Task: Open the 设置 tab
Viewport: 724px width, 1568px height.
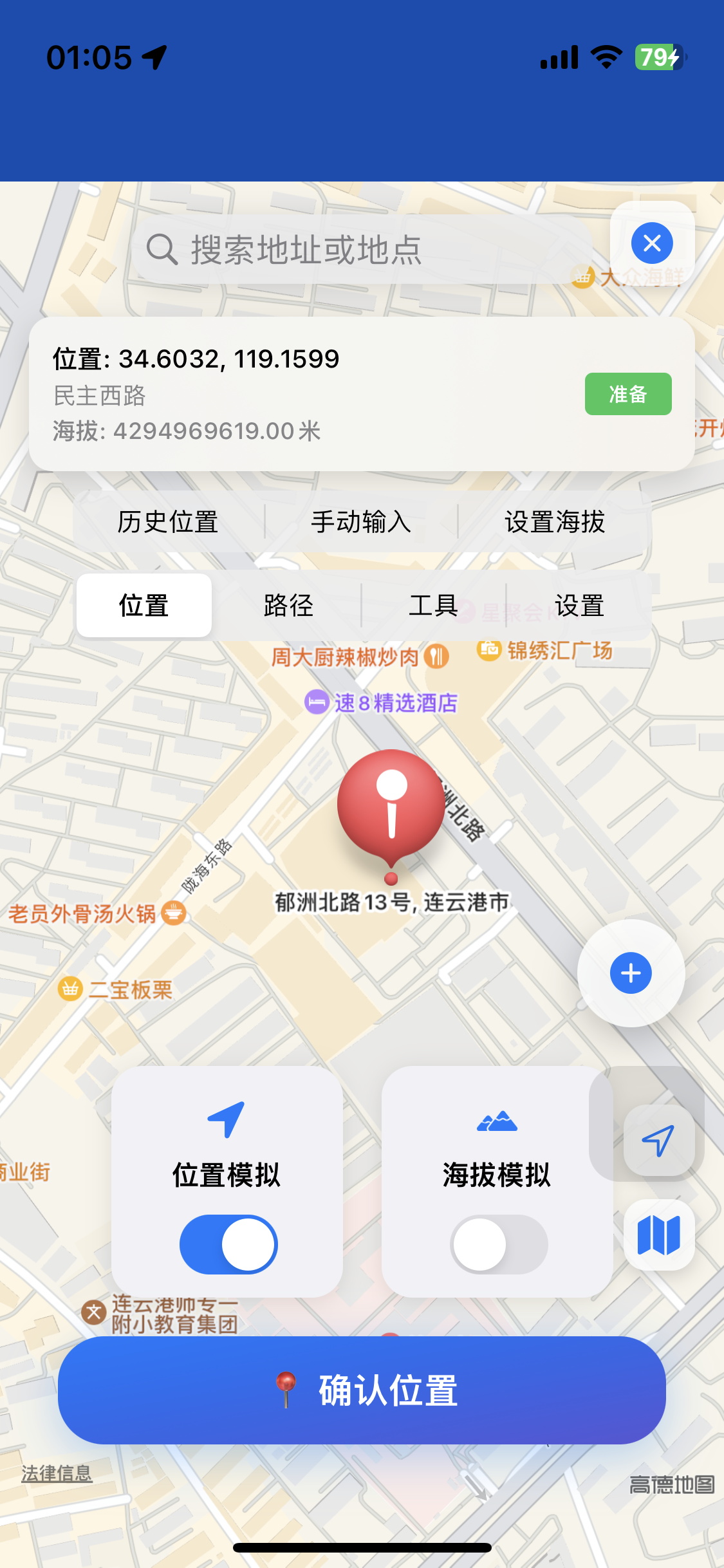Action: click(x=580, y=605)
